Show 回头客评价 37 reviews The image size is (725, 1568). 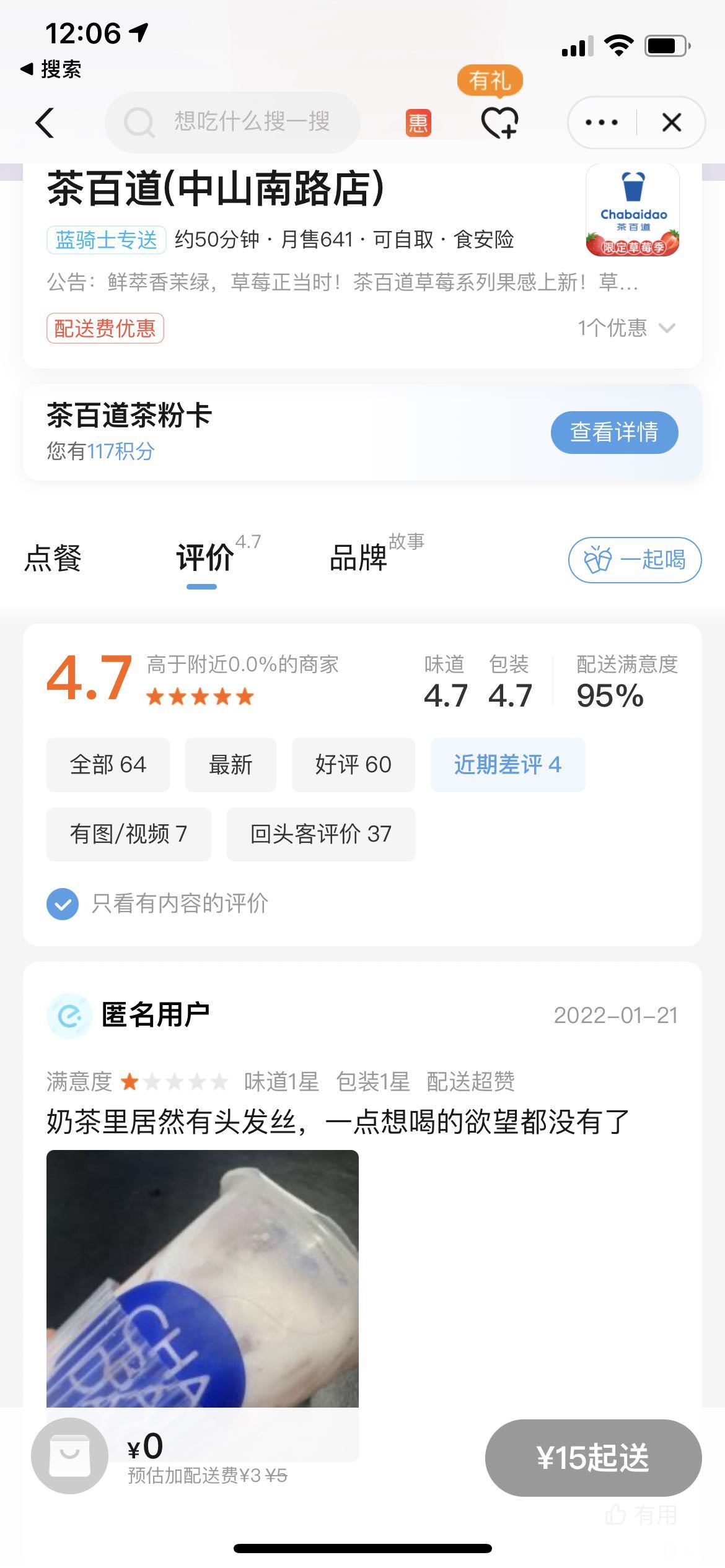click(321, 834)
